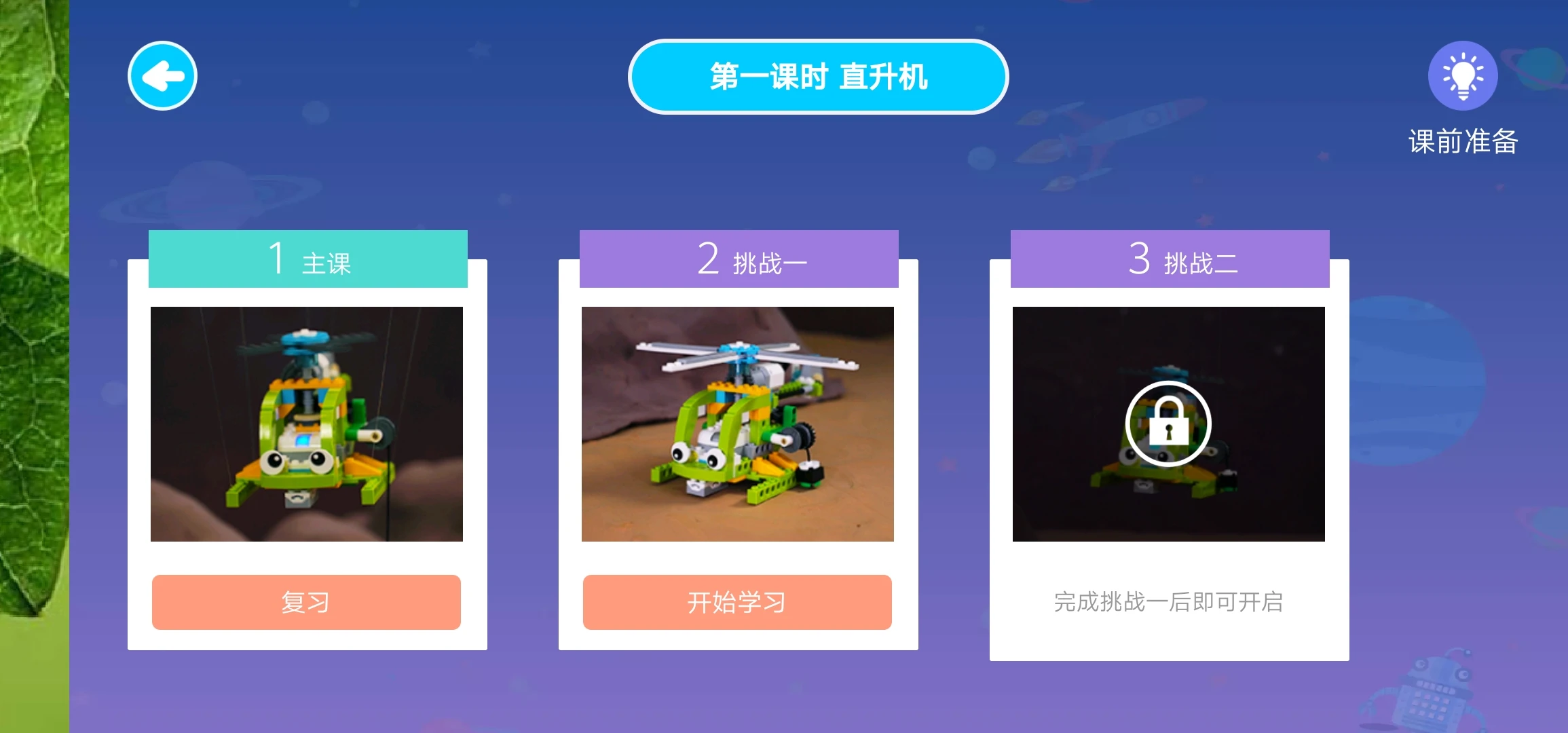Open the 挑战一 helicopter image
The image size is (1568, 733).
point(737,424)
